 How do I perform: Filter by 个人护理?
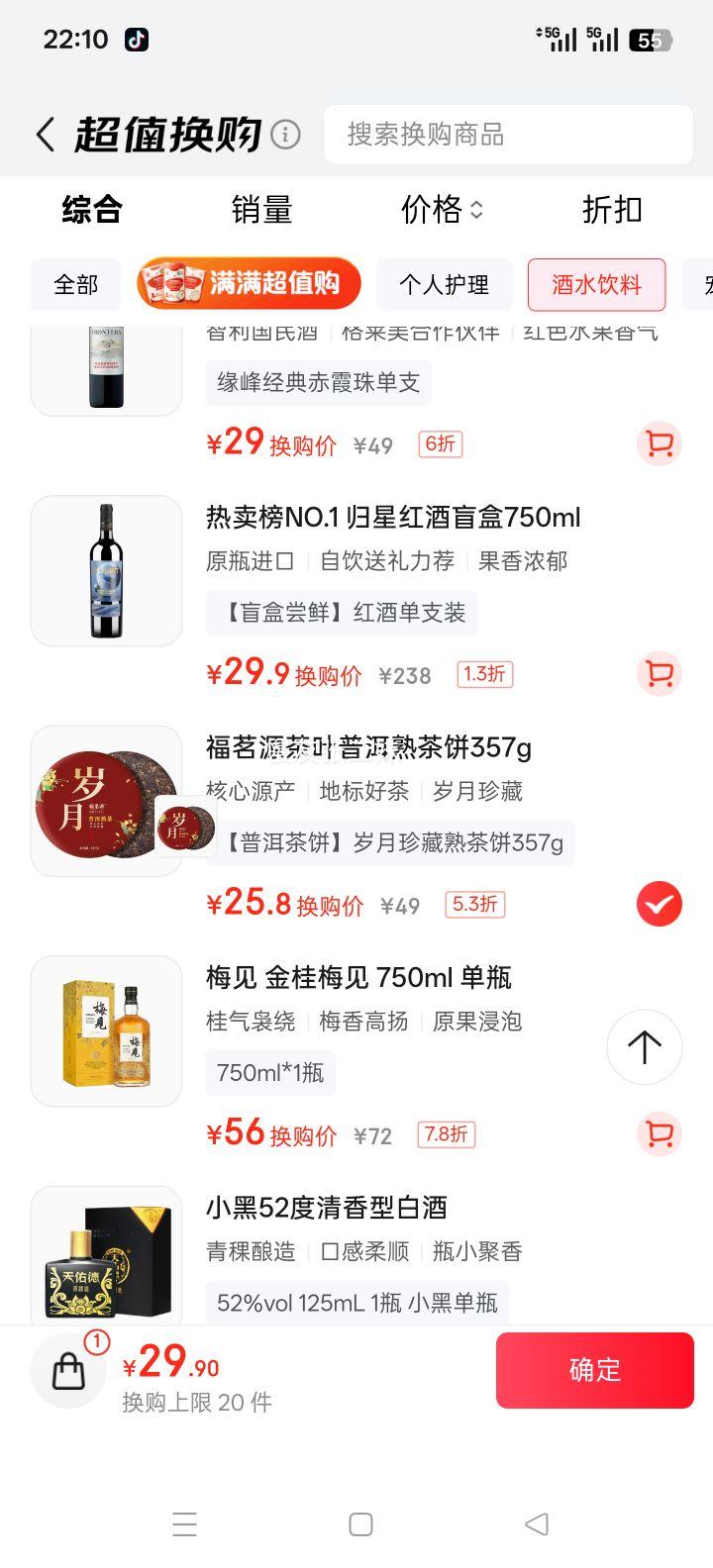444,285
